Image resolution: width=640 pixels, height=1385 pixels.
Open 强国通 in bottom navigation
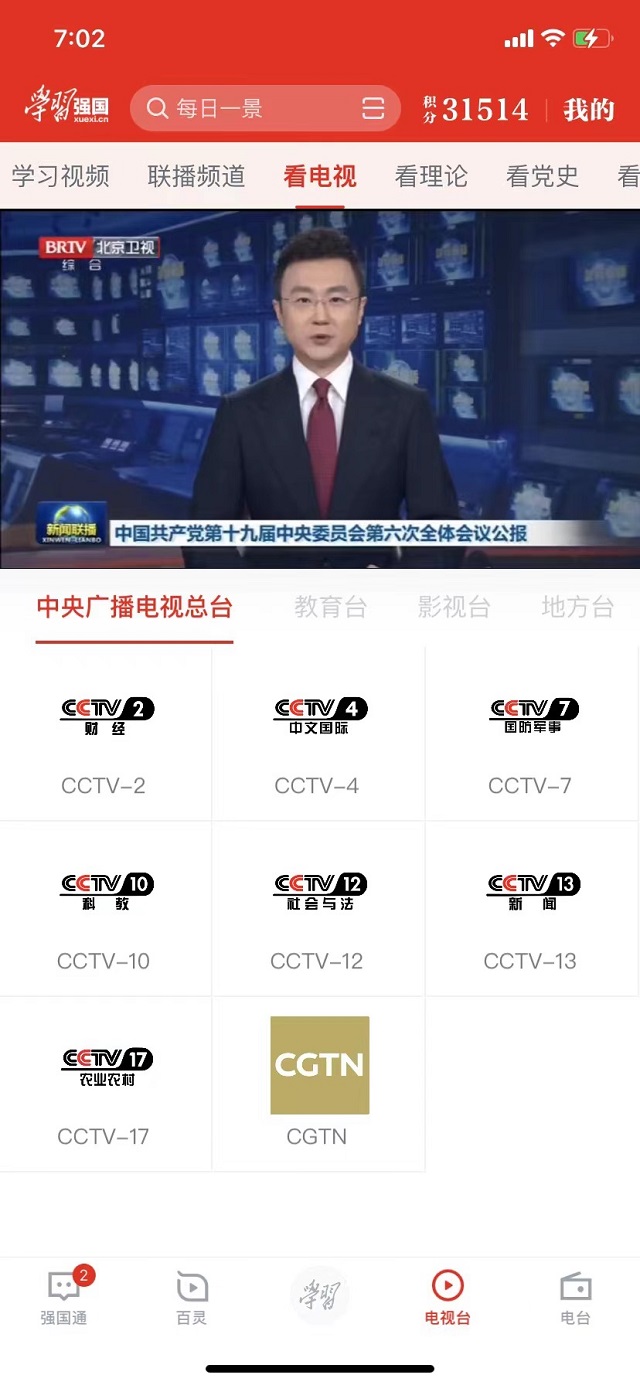[64, 1295]
